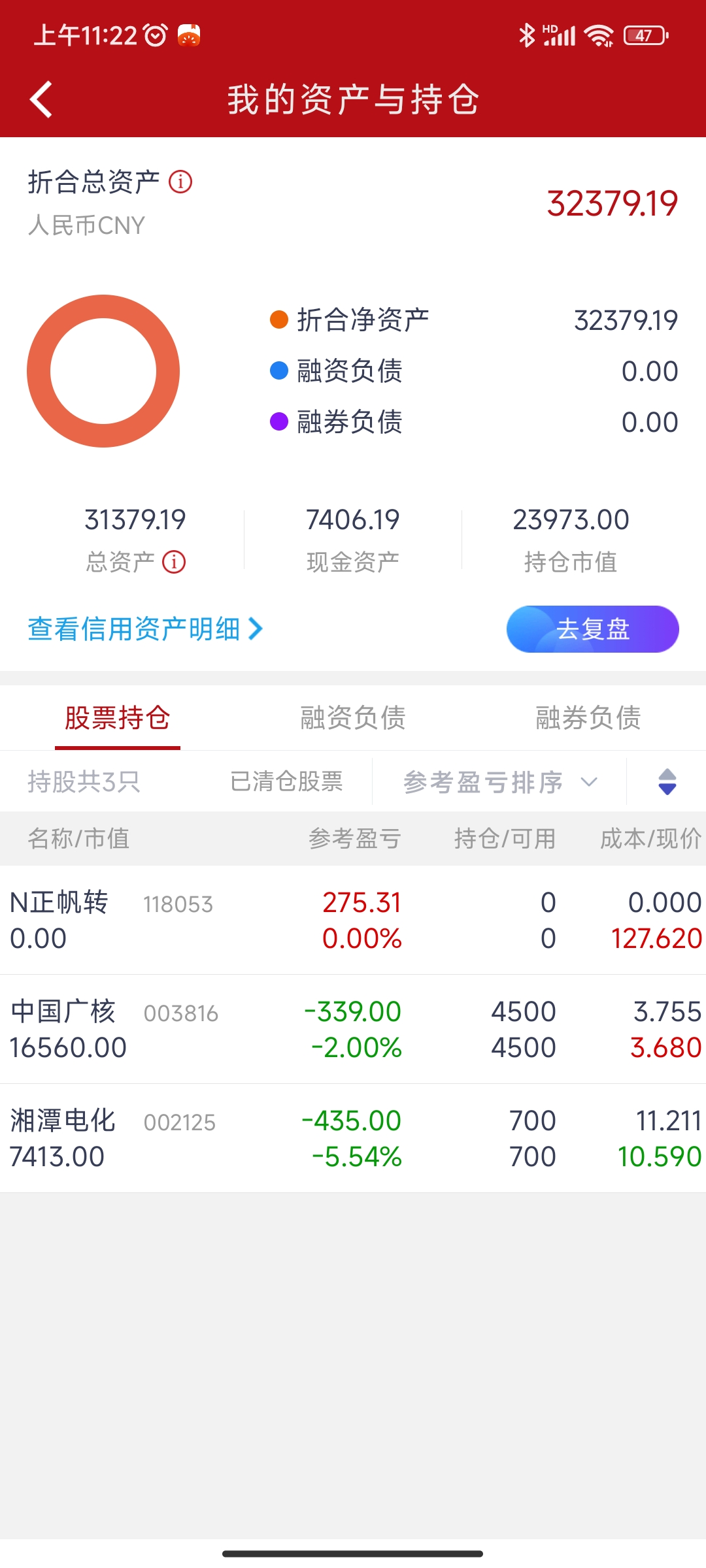Go back using the header arrow
706x1568 pixels.
point(41,100)
